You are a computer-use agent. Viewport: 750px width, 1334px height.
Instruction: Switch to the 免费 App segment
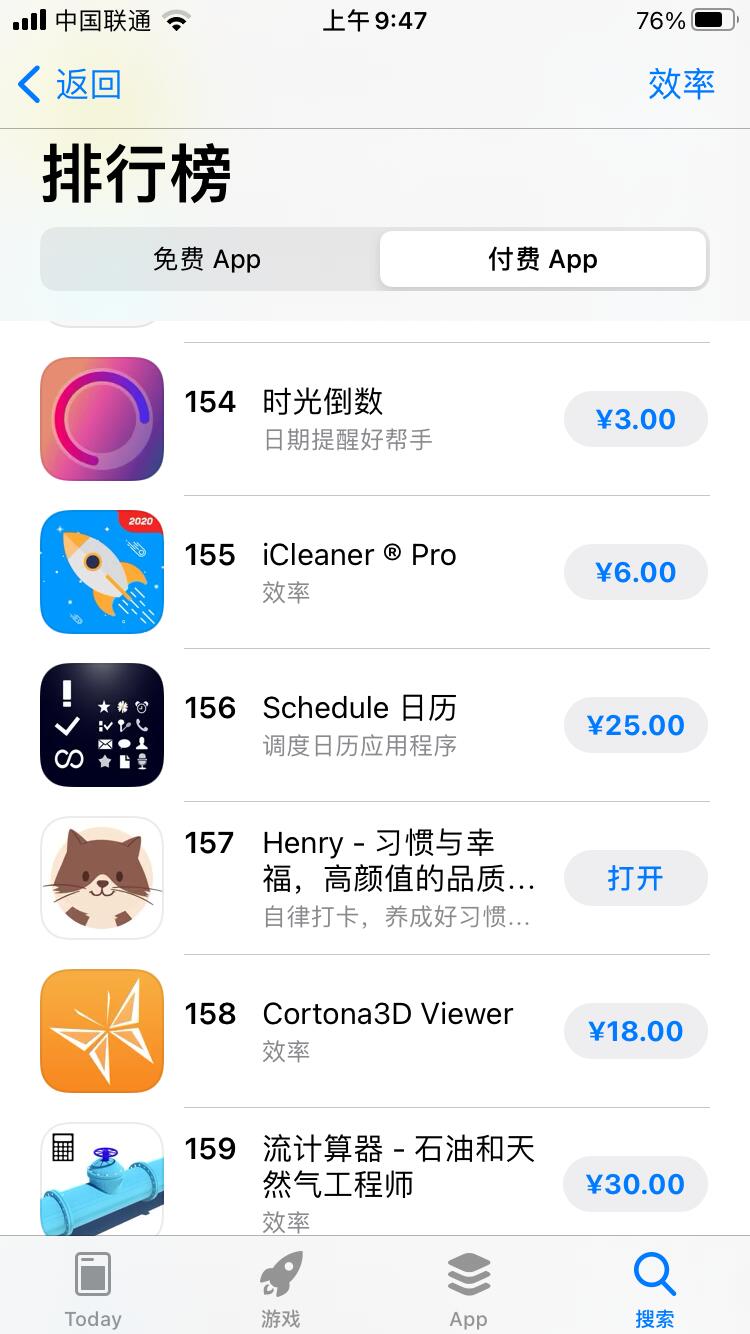pos(207,260)
